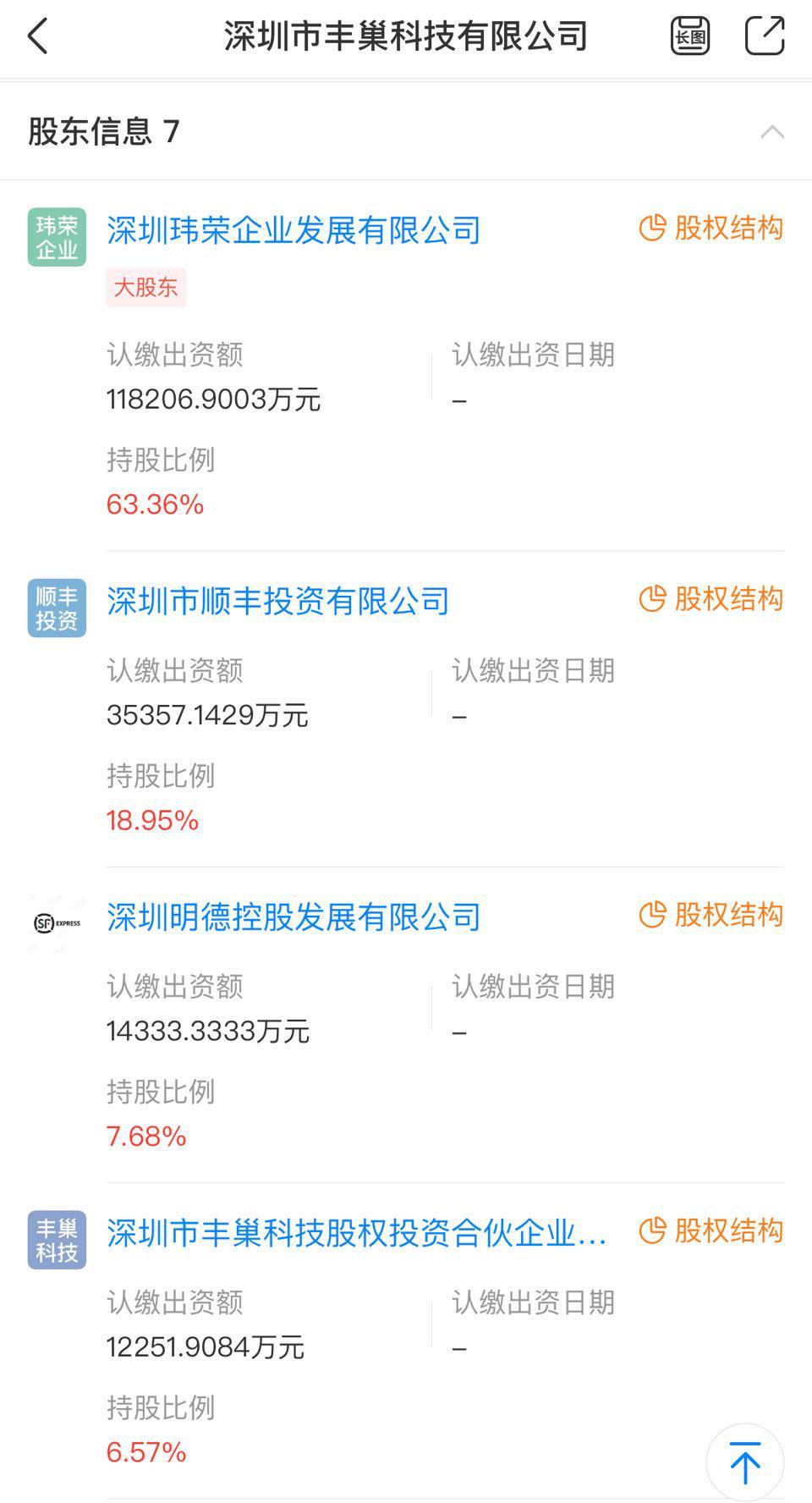Screen dimensions: 812x1503
Task: Tap the 长图 long screenshot icon
Action: 690,36
